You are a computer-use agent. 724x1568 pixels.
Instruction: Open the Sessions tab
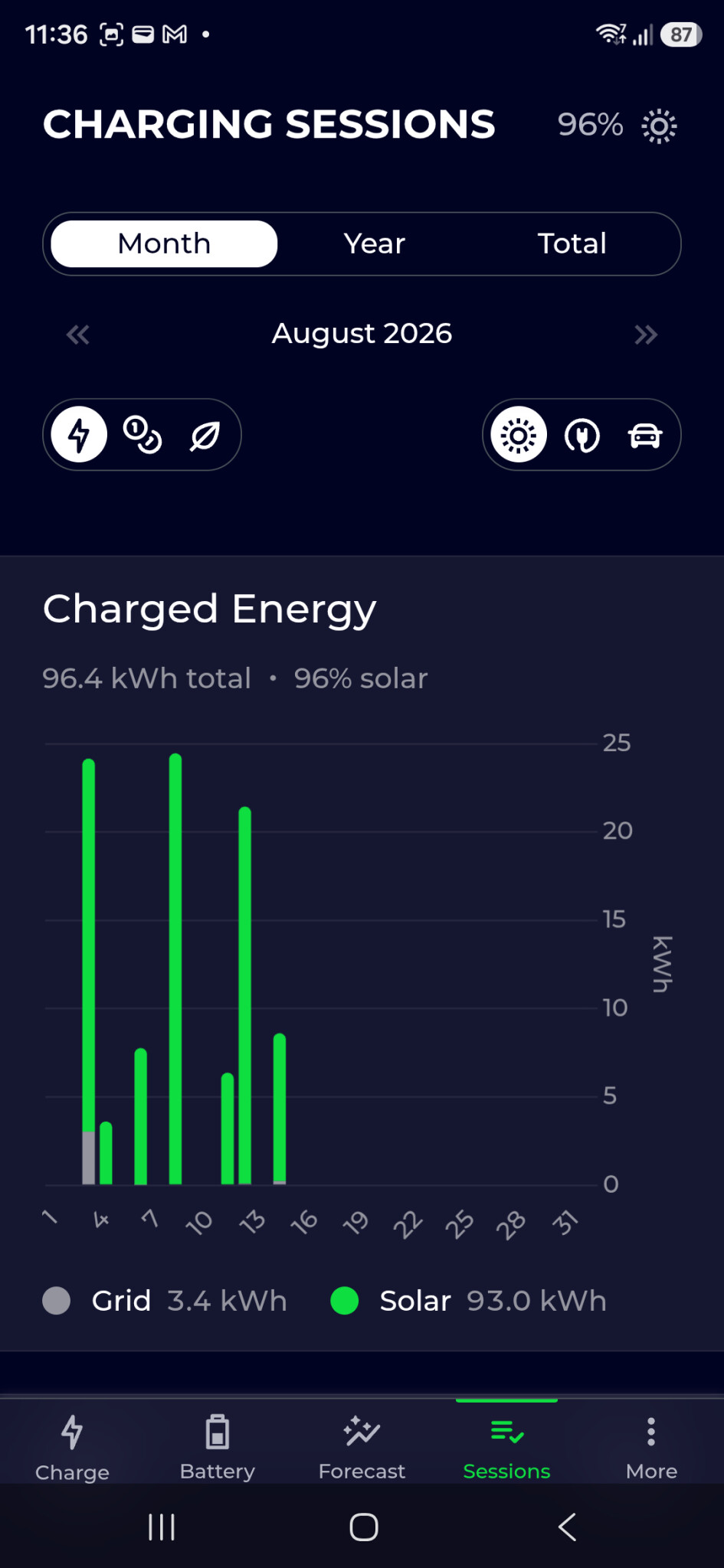(x=506, y=1447)
